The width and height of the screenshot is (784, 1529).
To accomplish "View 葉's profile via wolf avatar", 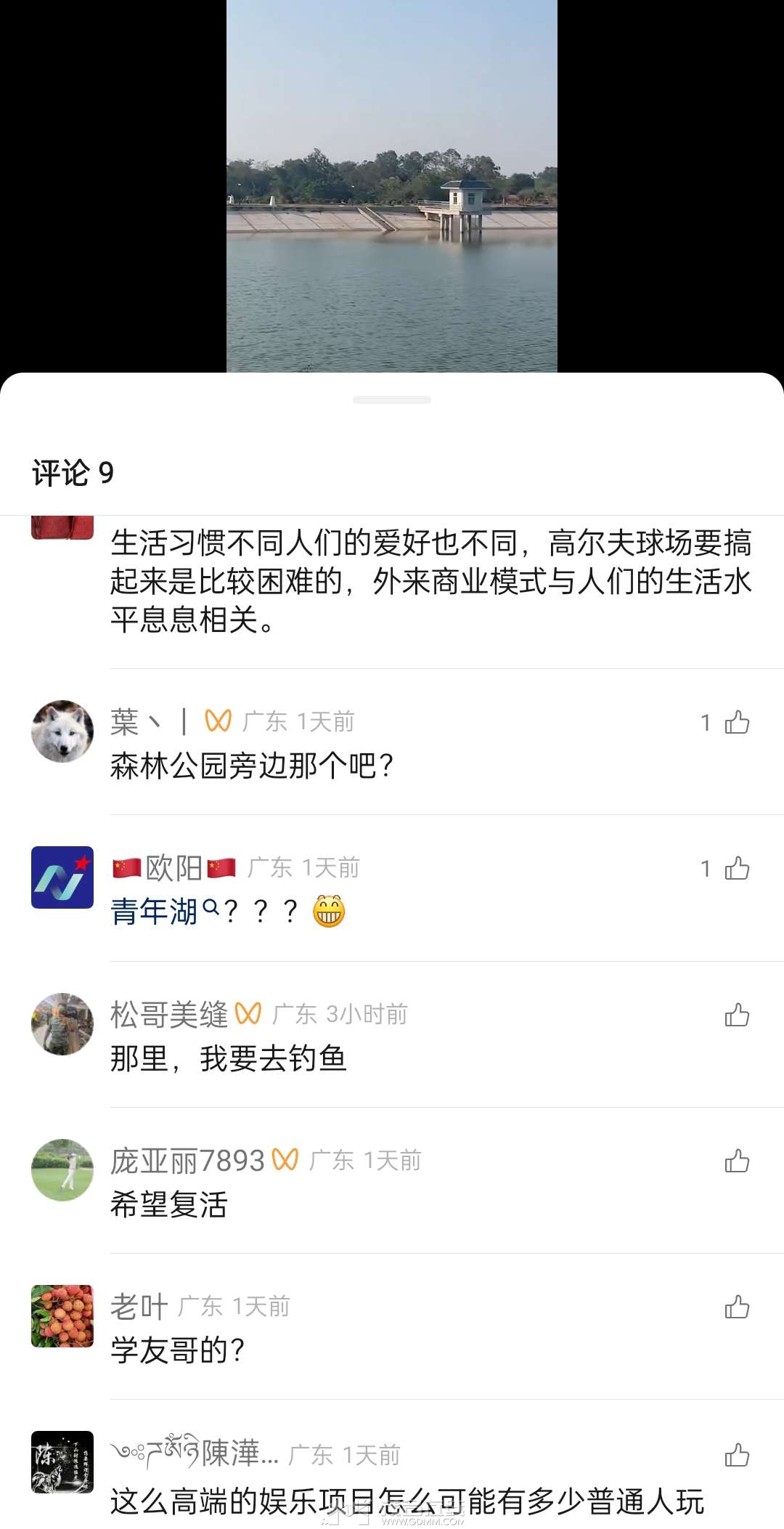I will click(62, 731).
